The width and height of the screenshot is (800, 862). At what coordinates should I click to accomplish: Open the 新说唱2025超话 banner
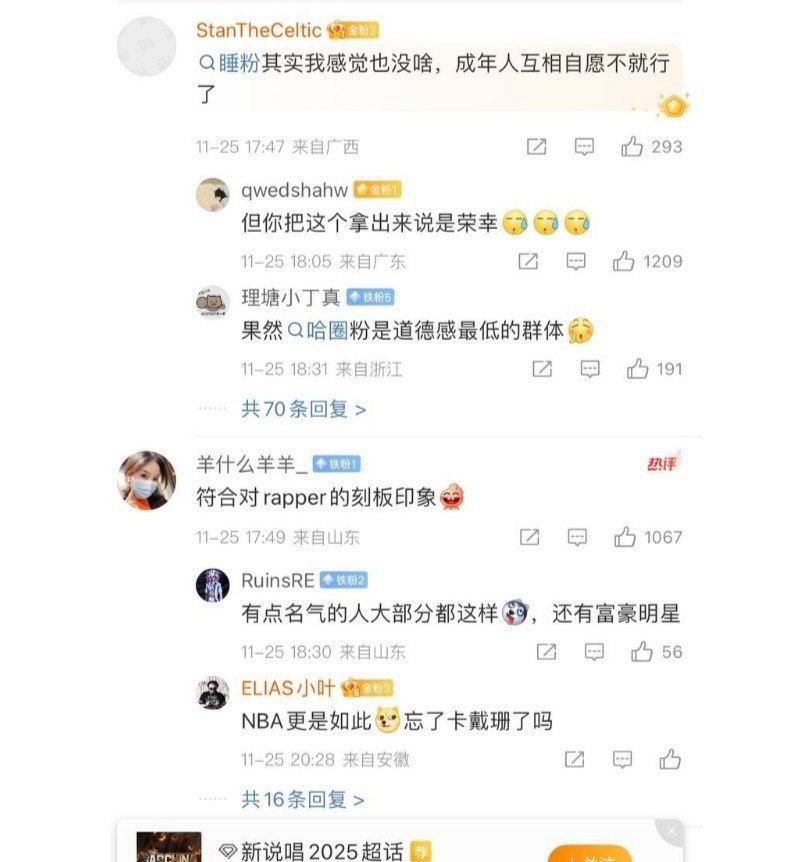tap(320, 850)
